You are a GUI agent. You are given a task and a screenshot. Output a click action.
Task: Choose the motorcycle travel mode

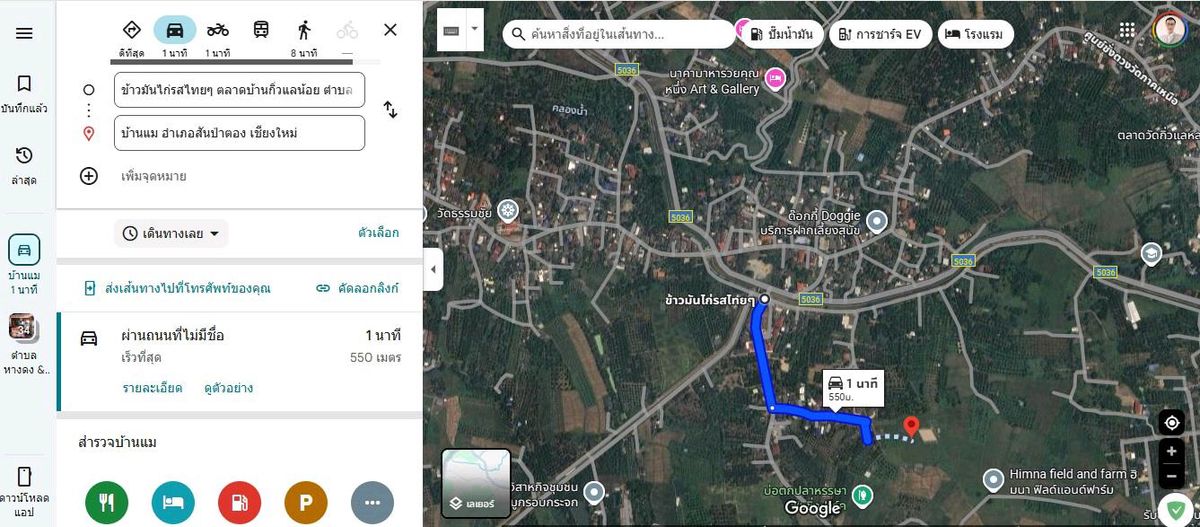tap(218, 30)
